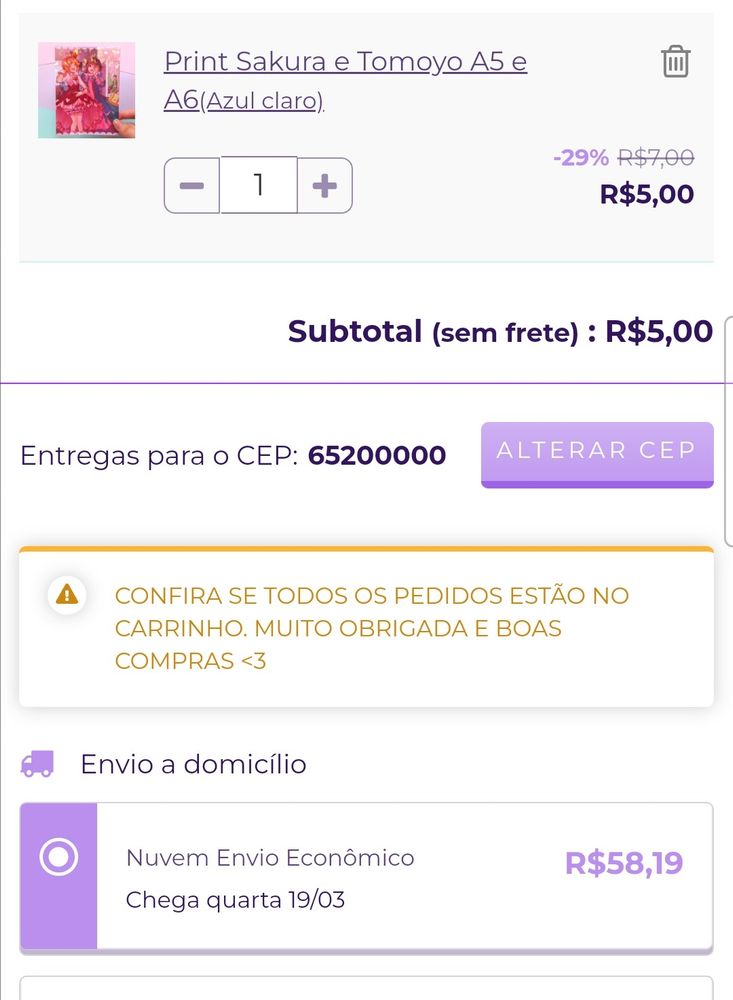Open the Print Sakura e Tomoyo product link
733x1000 pixels.
click(x=345, y=62)
